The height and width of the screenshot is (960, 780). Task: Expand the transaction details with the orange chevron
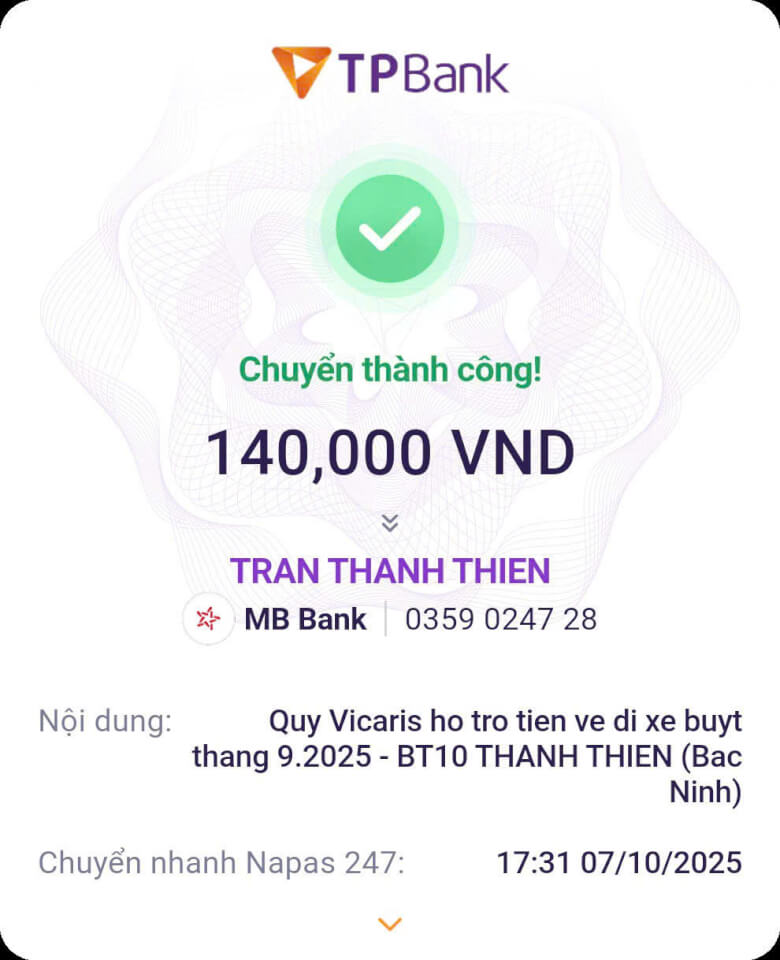pos(390,924)
